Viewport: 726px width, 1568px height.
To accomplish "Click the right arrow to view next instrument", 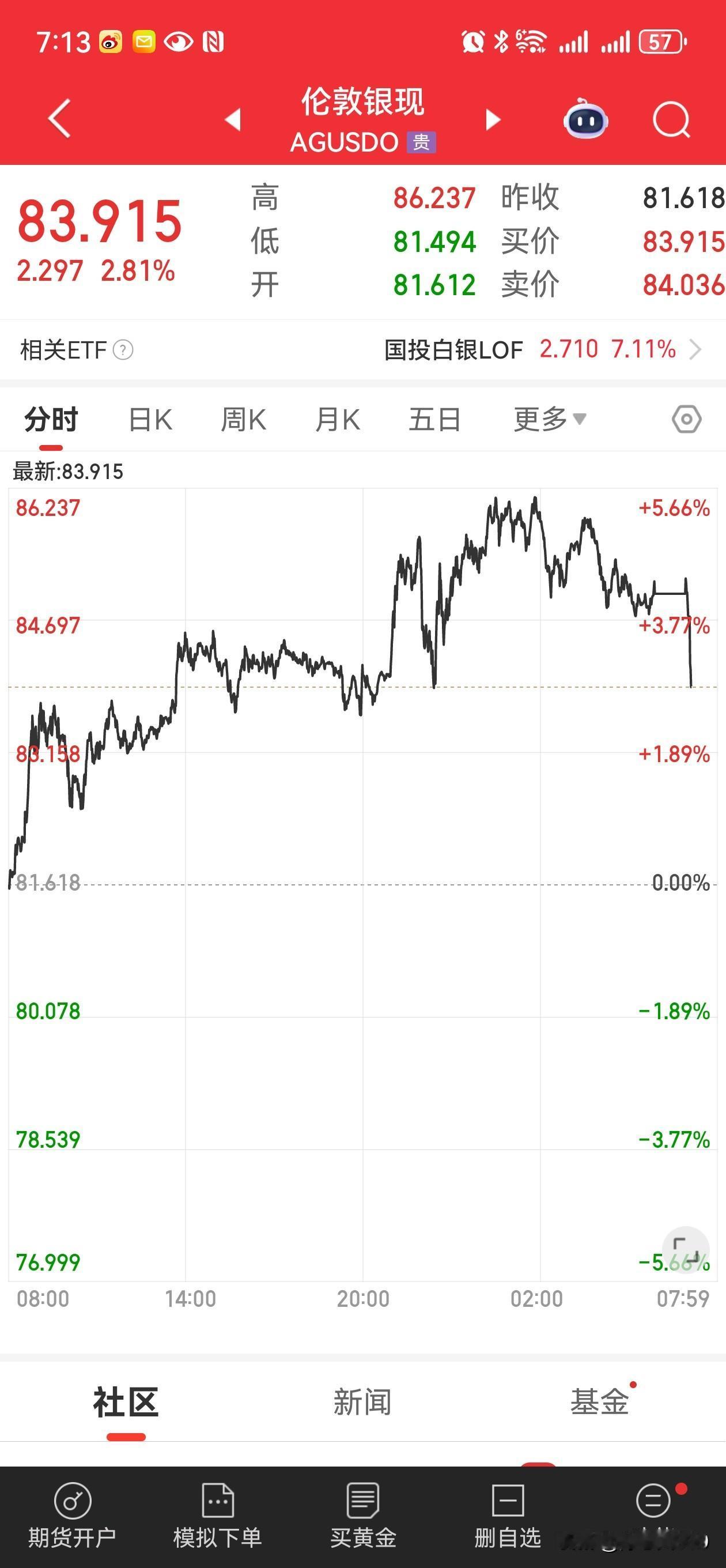I will pyautogui.click(x=491, y=120).
